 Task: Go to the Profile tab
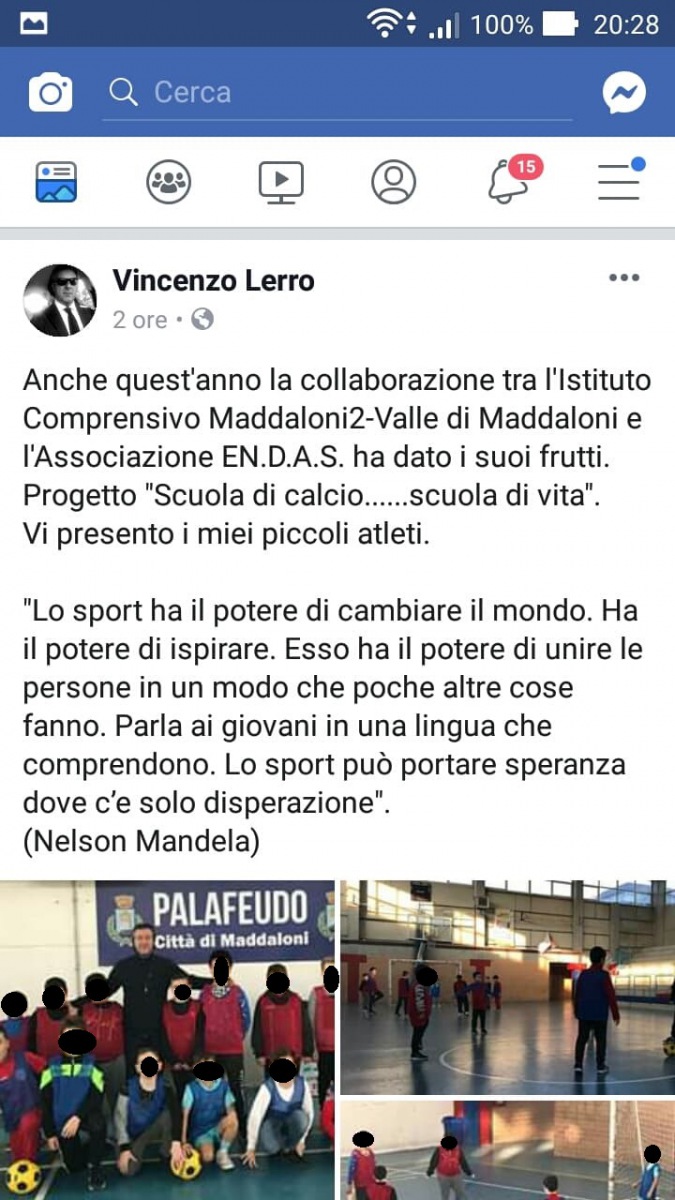tap(393, 182)
